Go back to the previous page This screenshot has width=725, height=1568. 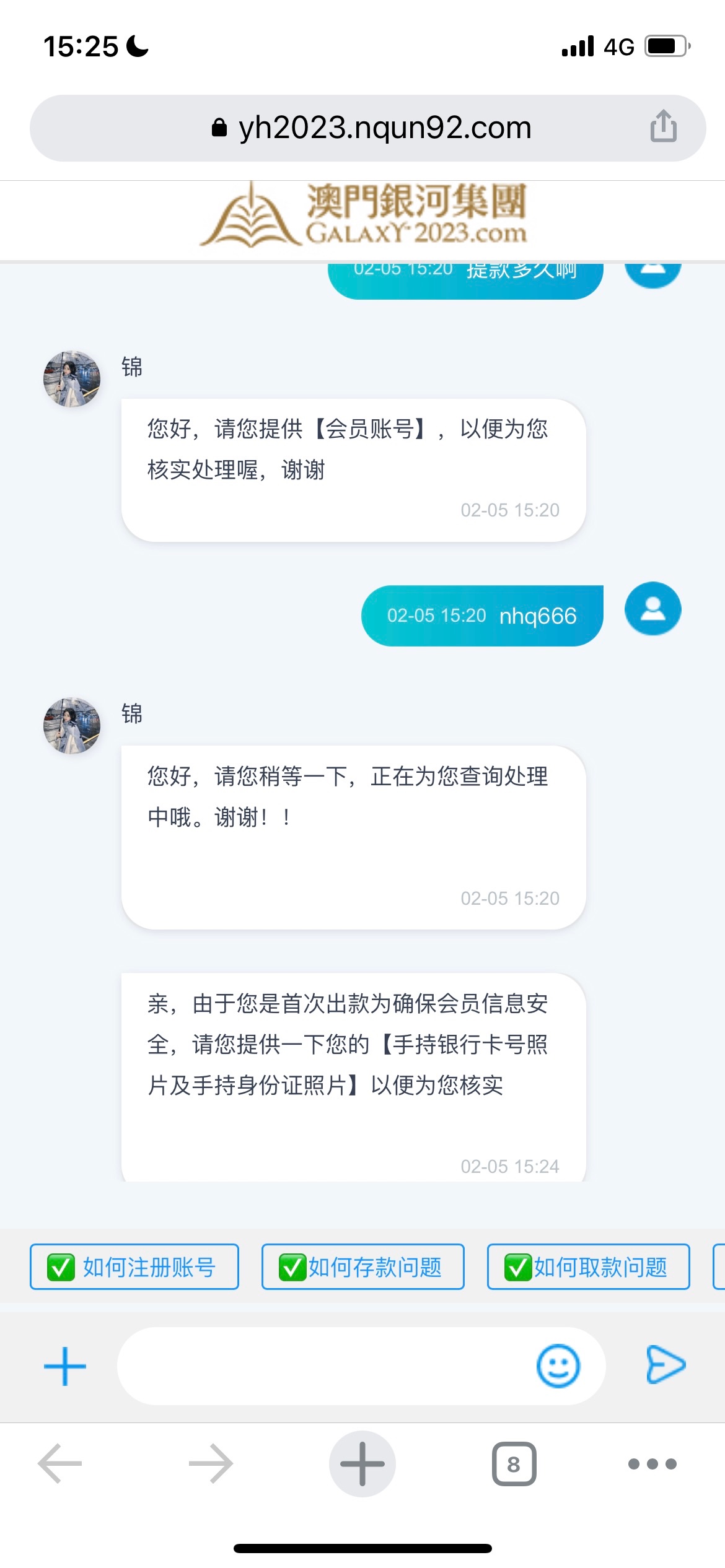pyautogui.click(x=60, y=1464)
